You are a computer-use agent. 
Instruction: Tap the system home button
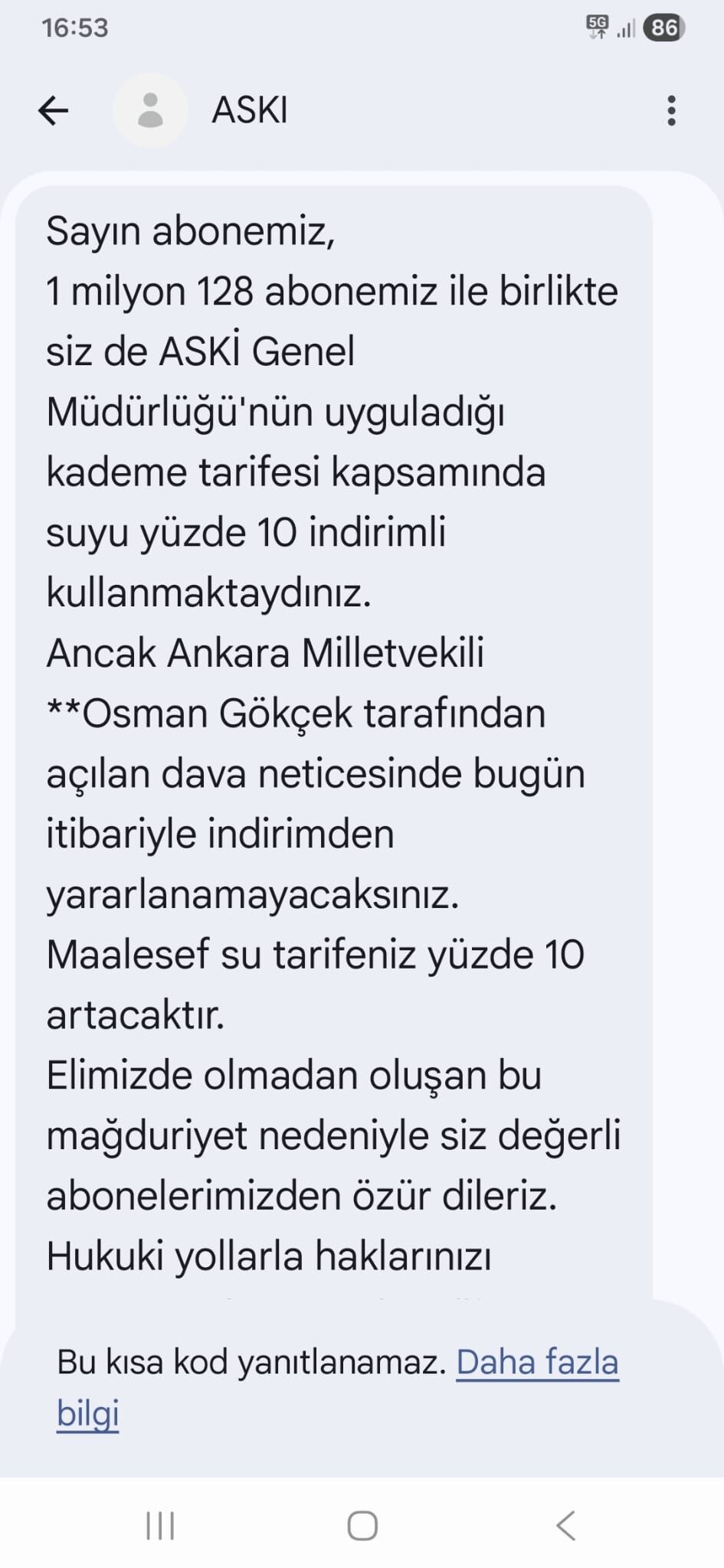point(362,1525)
